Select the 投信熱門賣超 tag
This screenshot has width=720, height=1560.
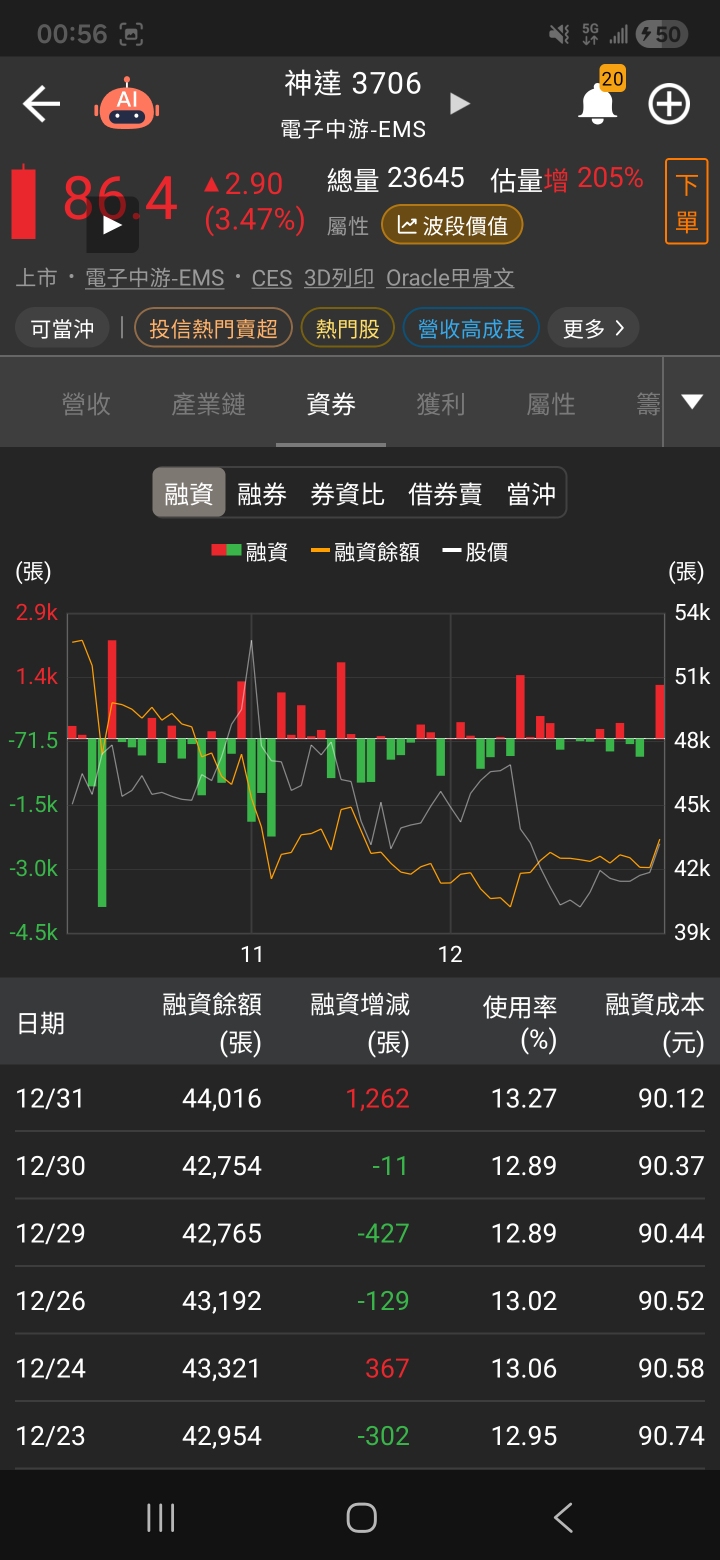pyautogui.click(x=213, y=328)
